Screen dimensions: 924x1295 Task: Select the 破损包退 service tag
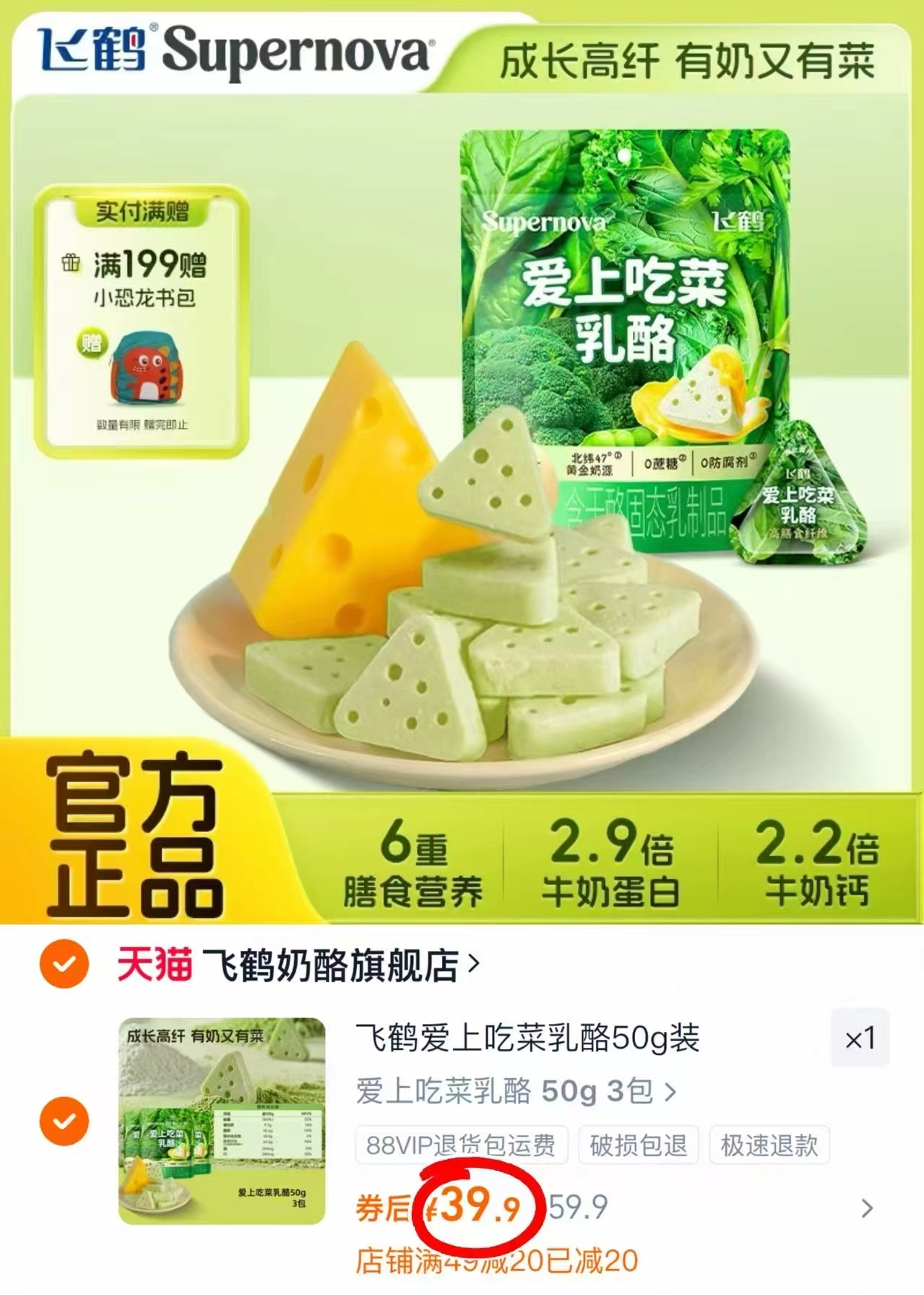pos(638,1145)
